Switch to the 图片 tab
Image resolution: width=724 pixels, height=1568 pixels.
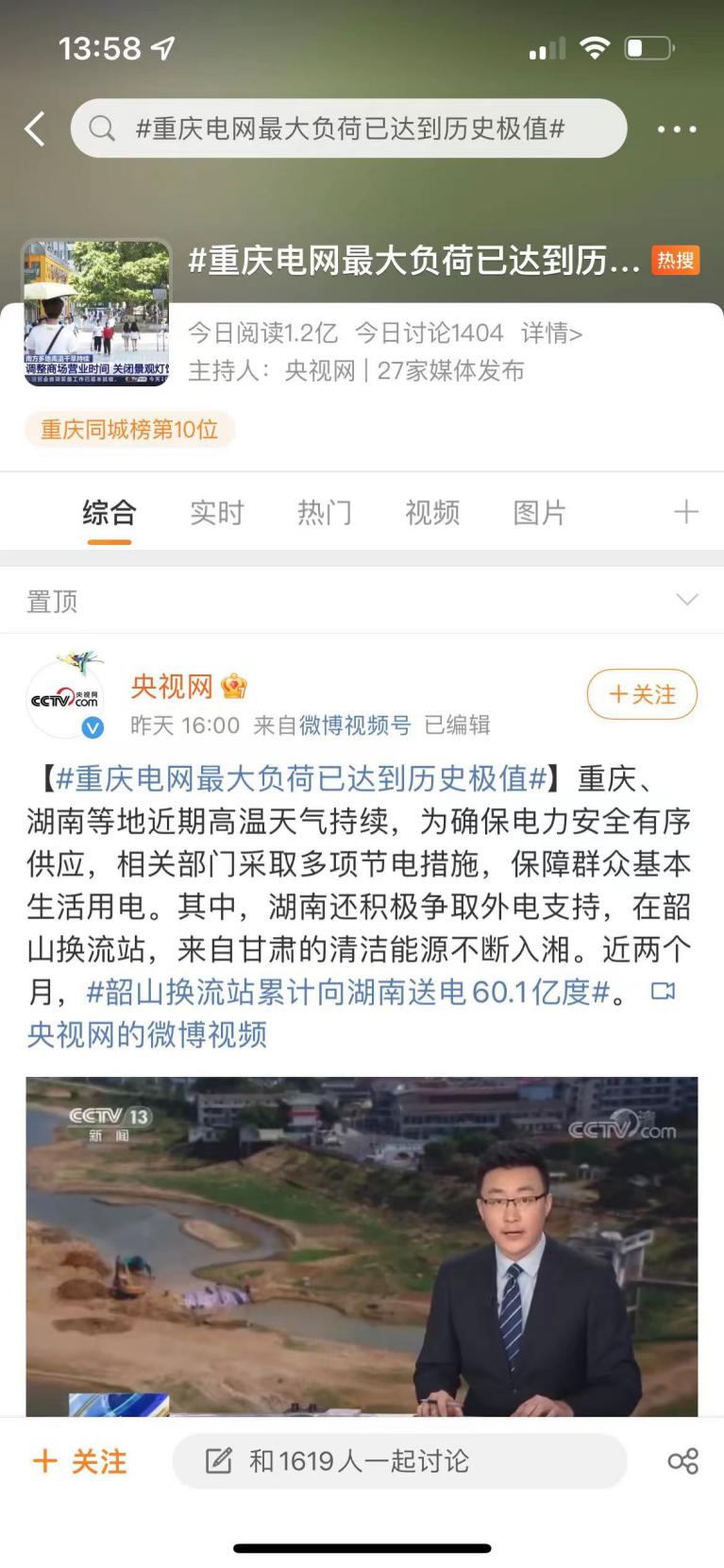[x=539, y=512]
